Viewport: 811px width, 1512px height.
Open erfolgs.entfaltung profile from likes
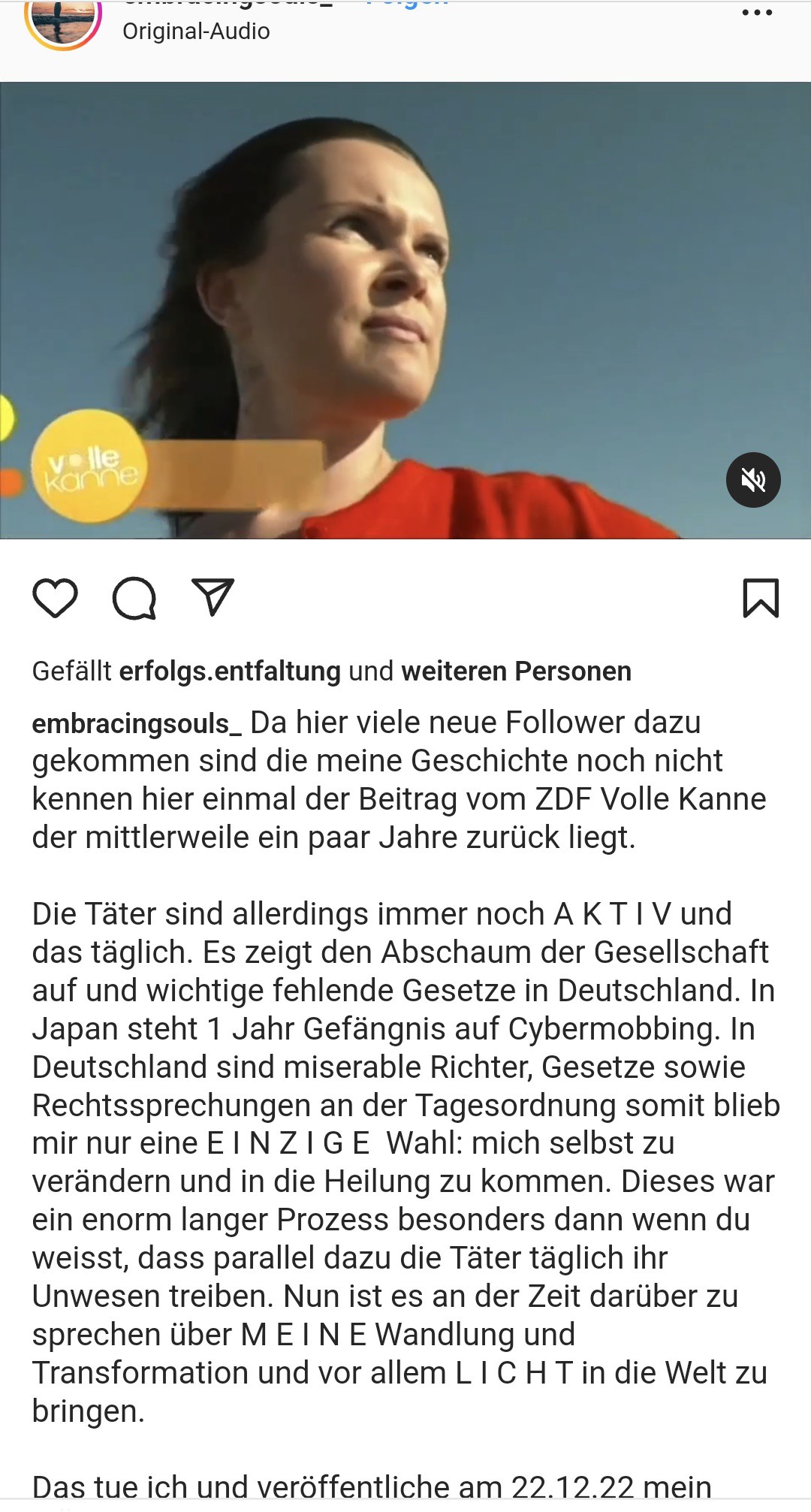pyautogui.click(x=230, y=671)
